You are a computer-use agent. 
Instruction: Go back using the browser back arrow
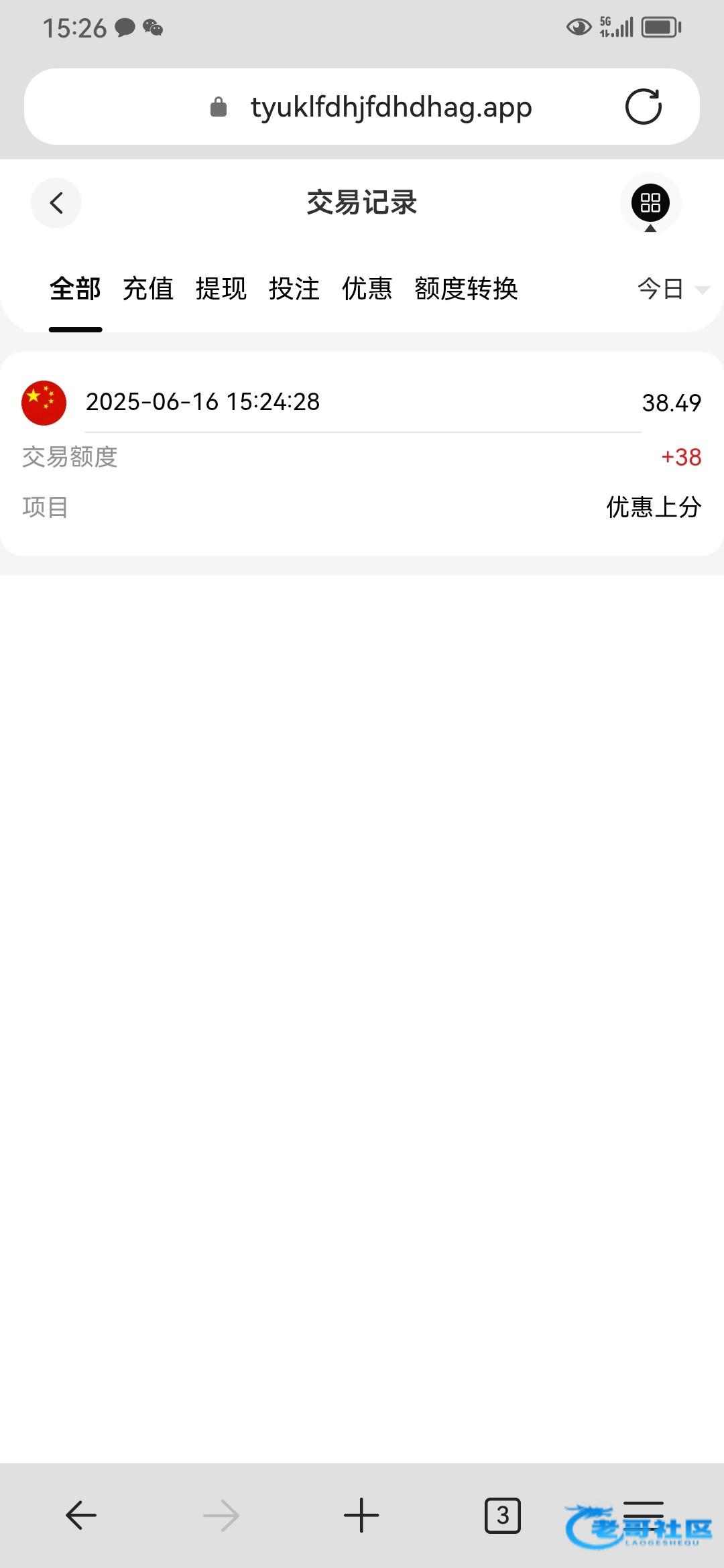click(x=81, y=1516)
